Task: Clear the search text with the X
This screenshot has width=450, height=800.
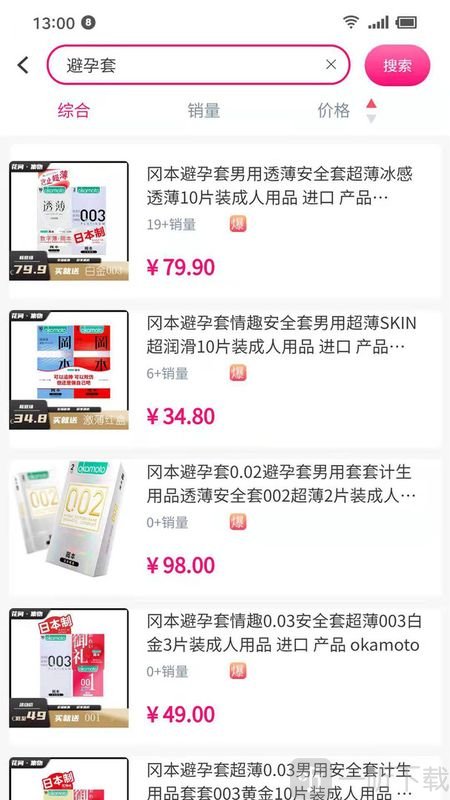Action: coord(331,64)
